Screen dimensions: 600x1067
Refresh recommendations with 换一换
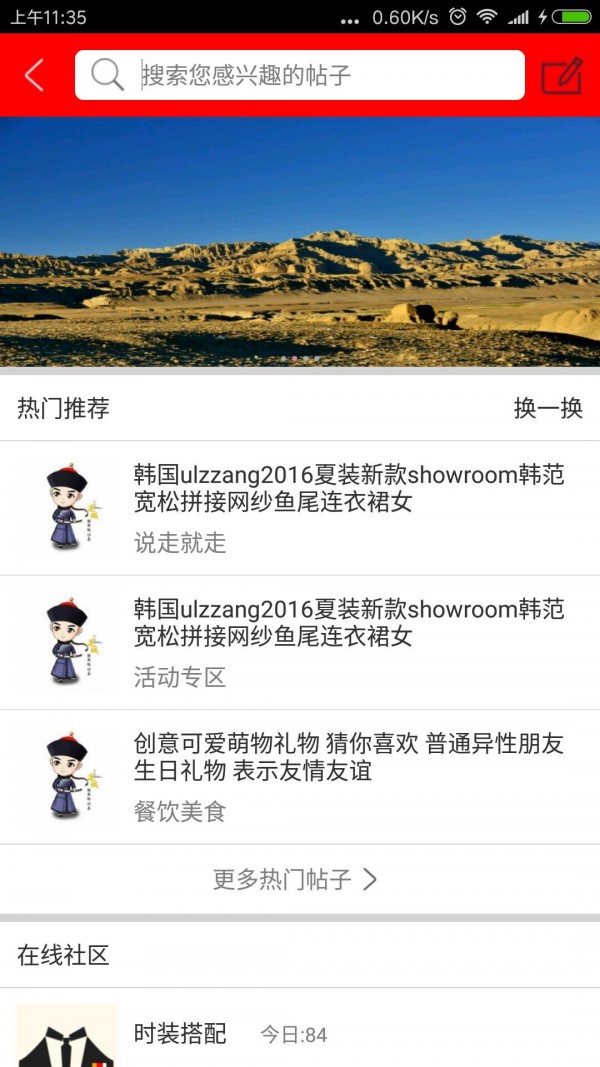pyautogui.click(x=548, y=408)
